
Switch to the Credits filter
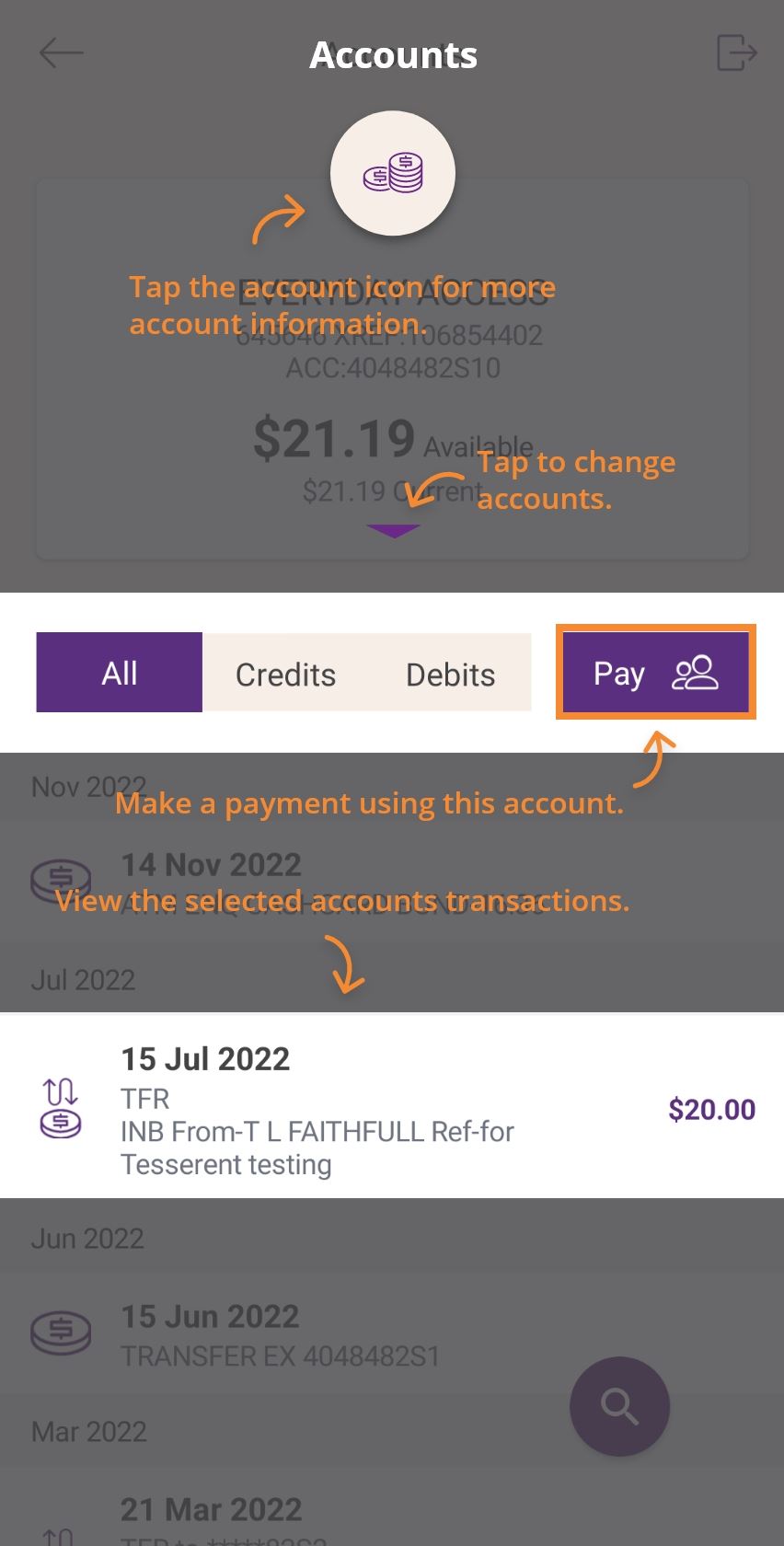pos(285,674)
